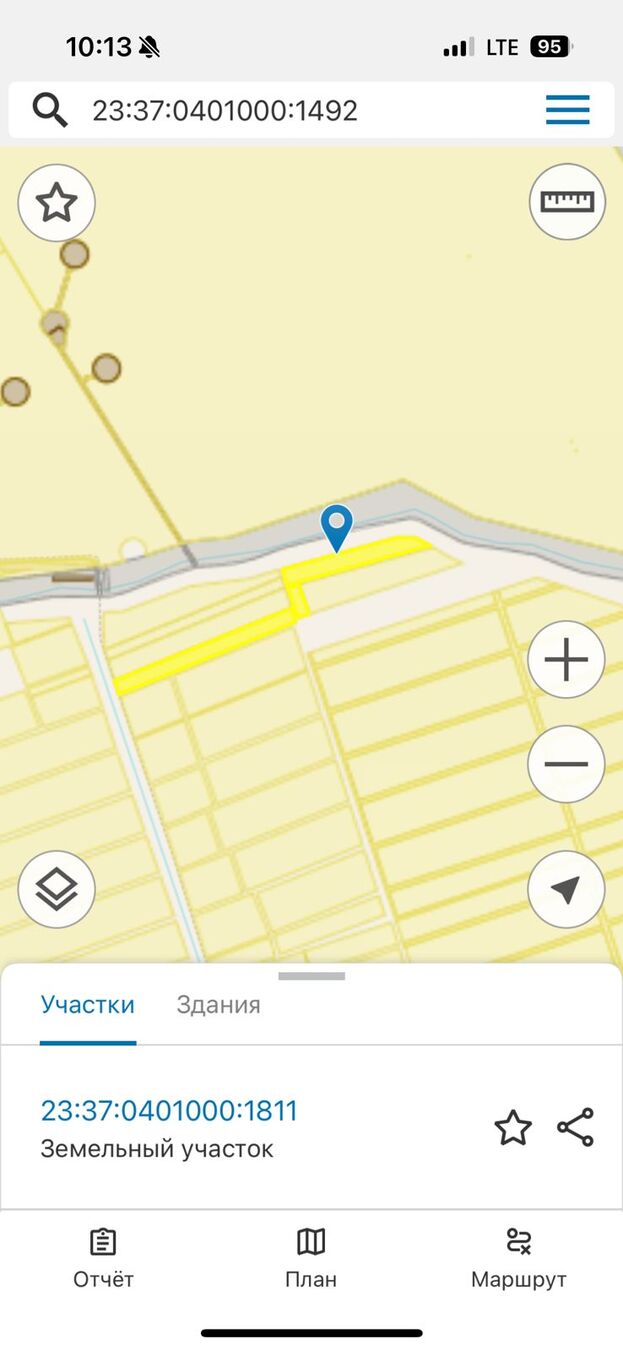623x1350 pixels.
Task: Open the favorites star button on the map
Action: (x=57, y=203)
